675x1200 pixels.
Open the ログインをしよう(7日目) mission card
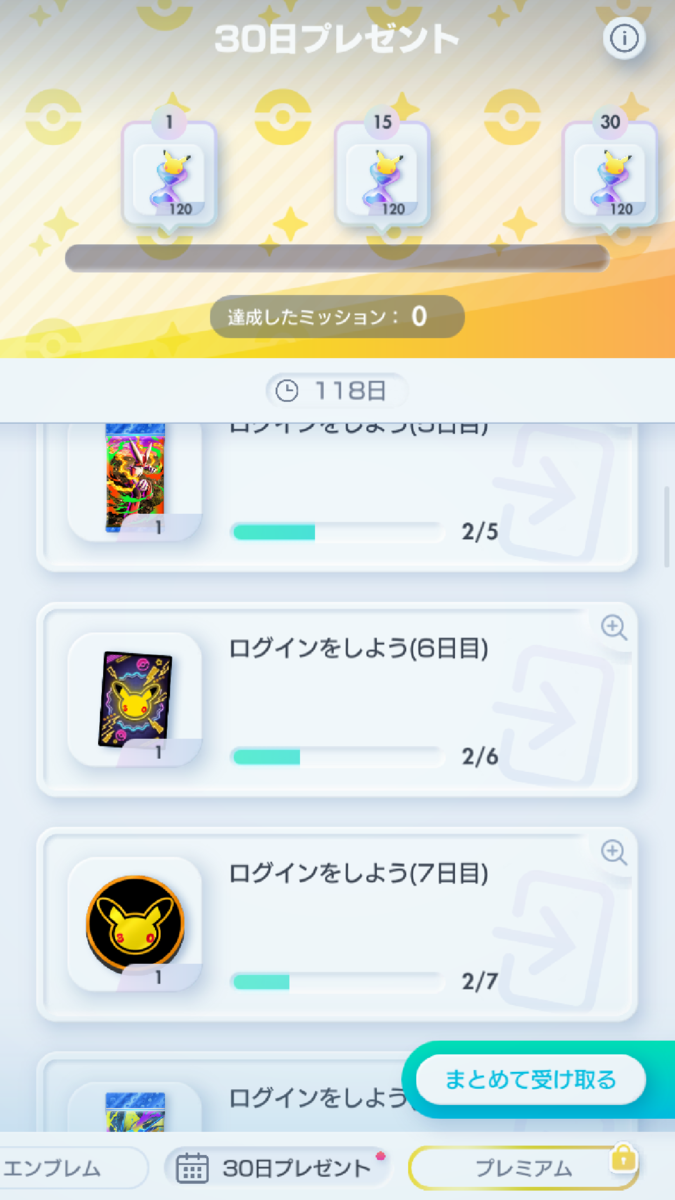coord(337,924)
